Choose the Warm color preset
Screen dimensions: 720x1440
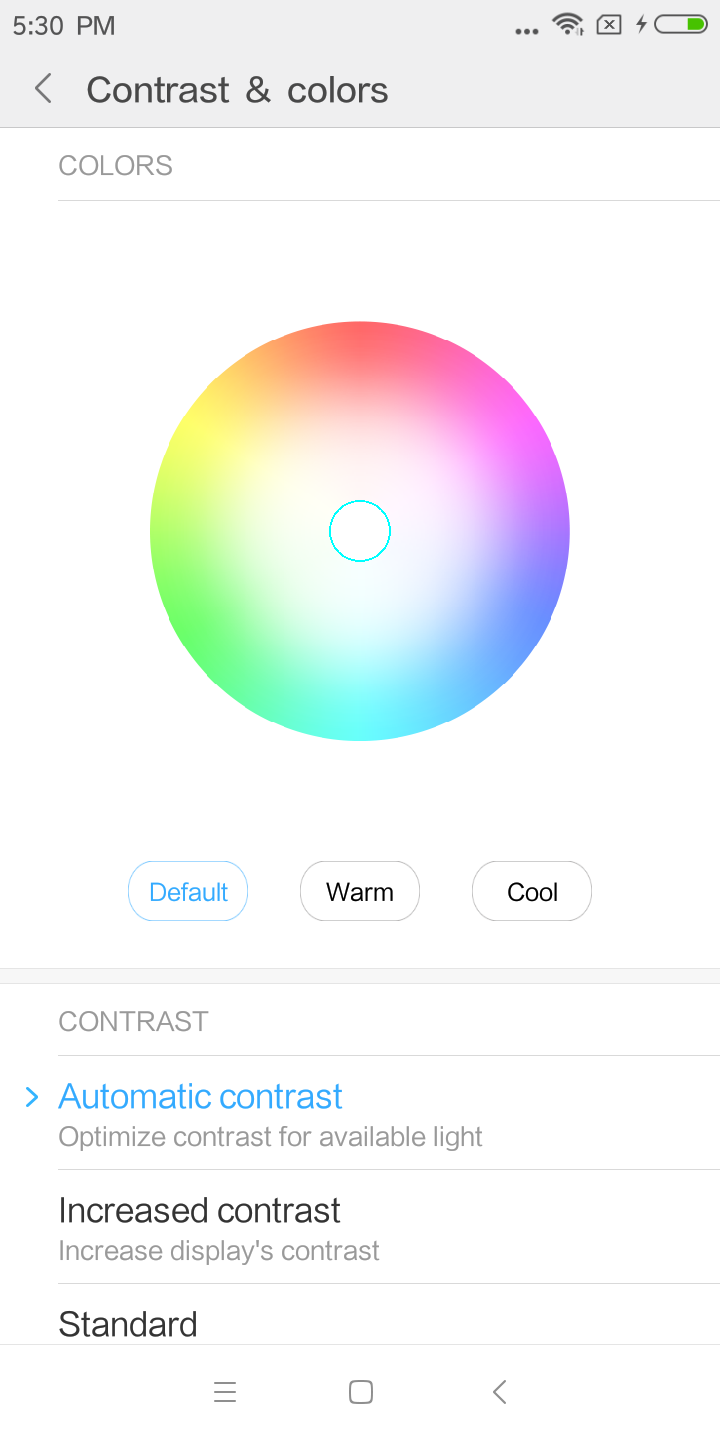click(x=360, y=891)
